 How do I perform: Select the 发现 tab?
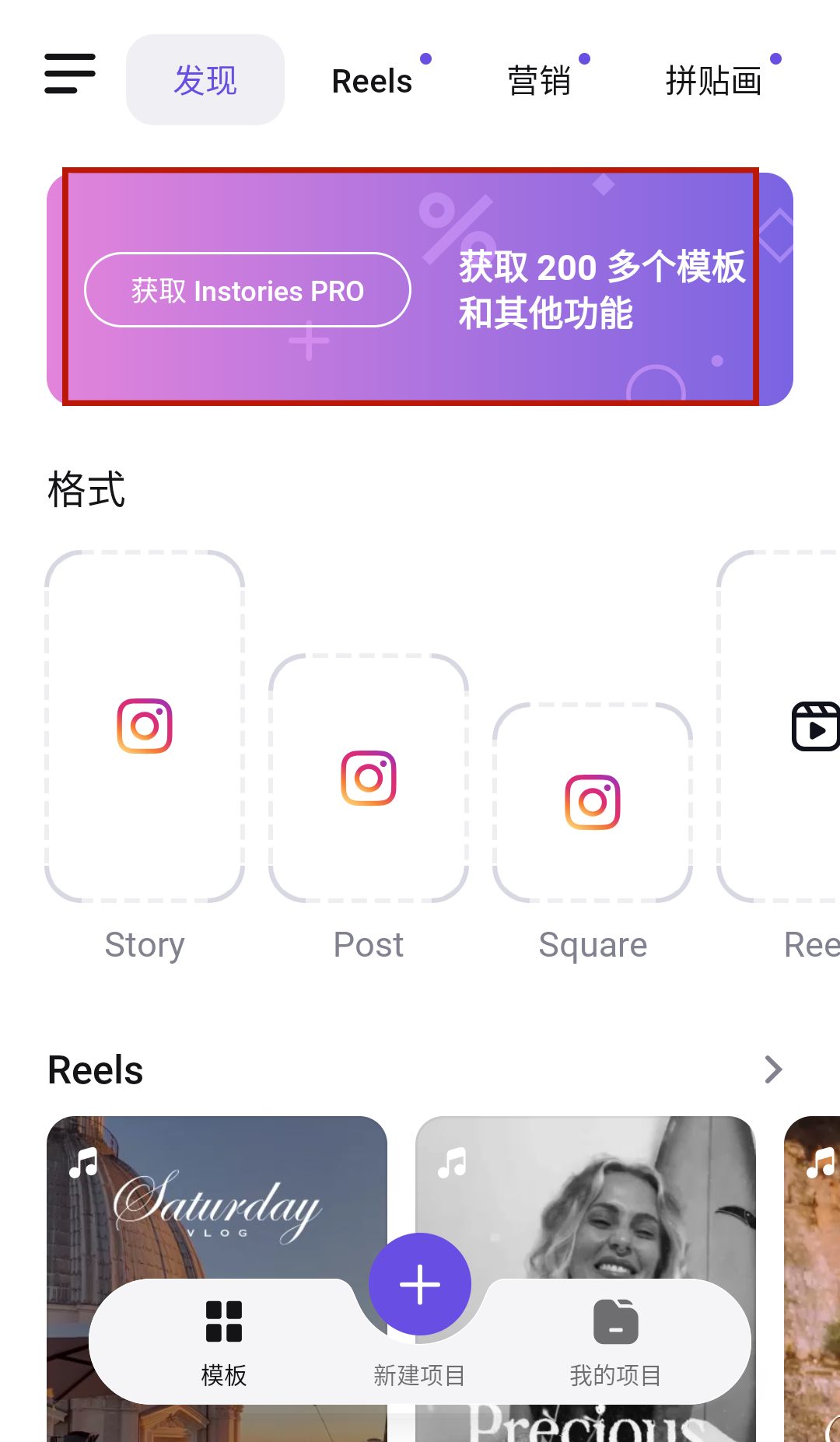205,80
